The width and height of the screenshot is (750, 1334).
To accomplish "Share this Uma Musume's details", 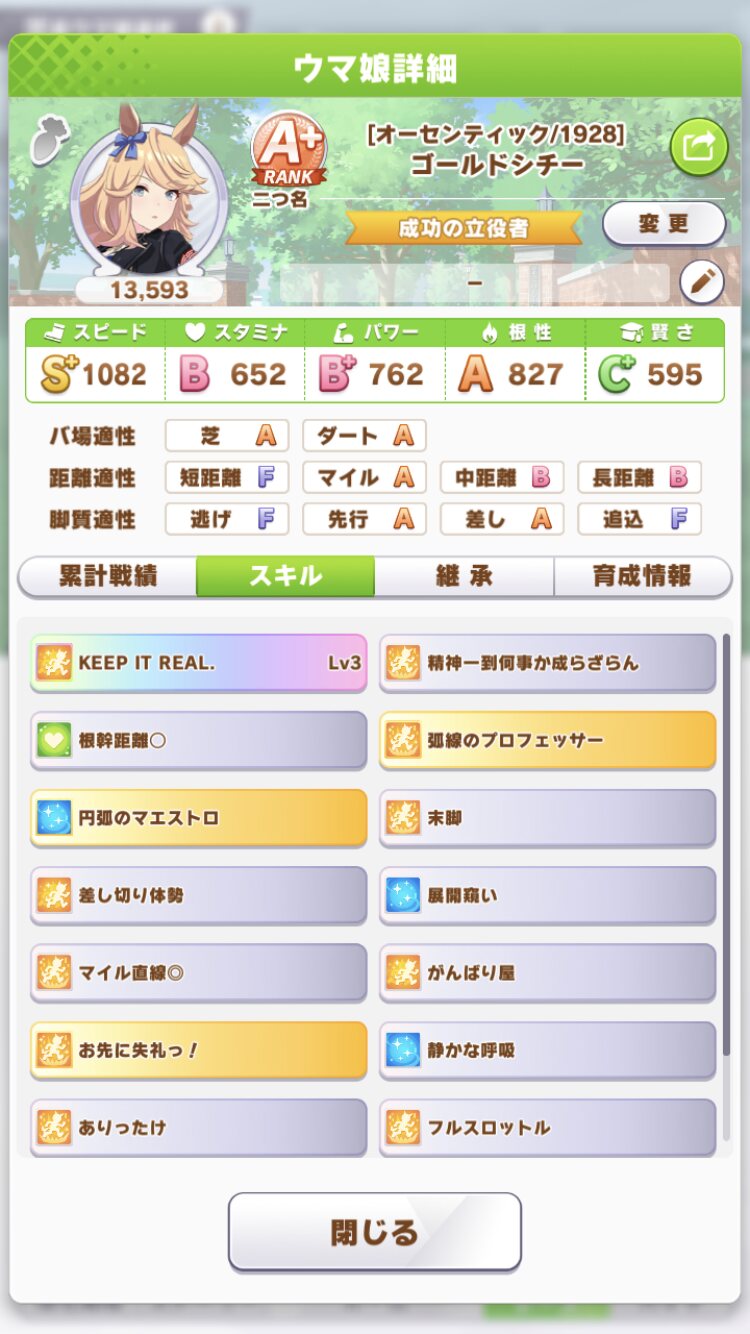I will point(698,147).
